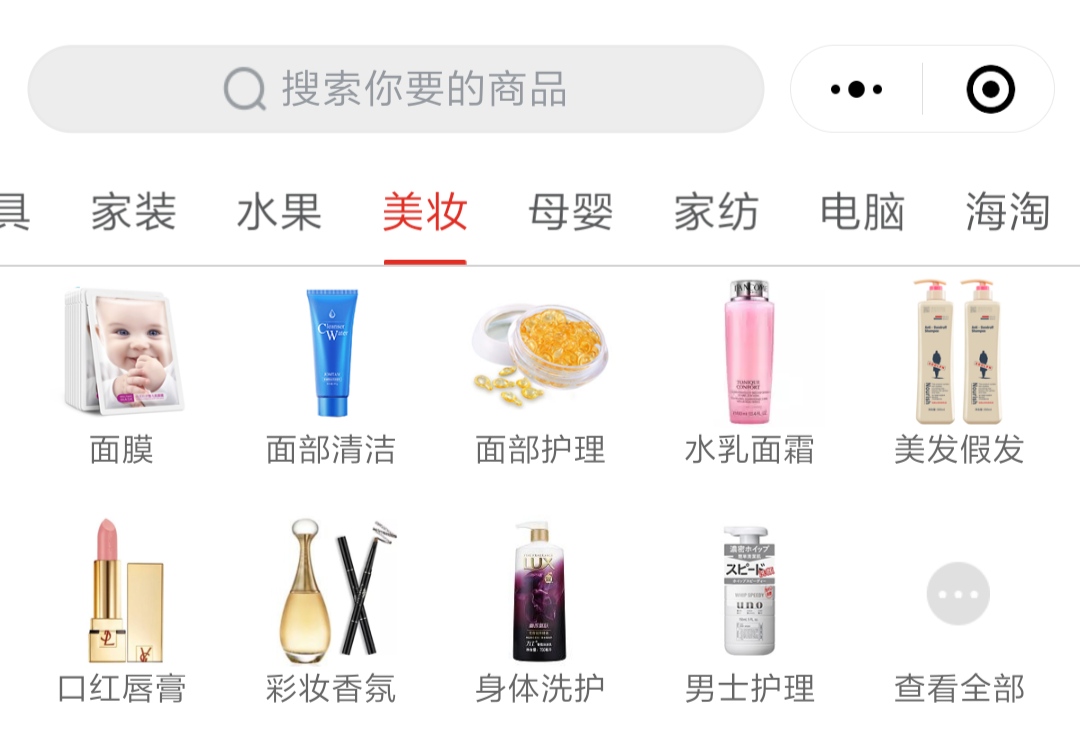Image resolution: width=1080 pixels, height=741 pixels.
Task: Close the mini program with the circle button
Action: [x=990, y=89]
